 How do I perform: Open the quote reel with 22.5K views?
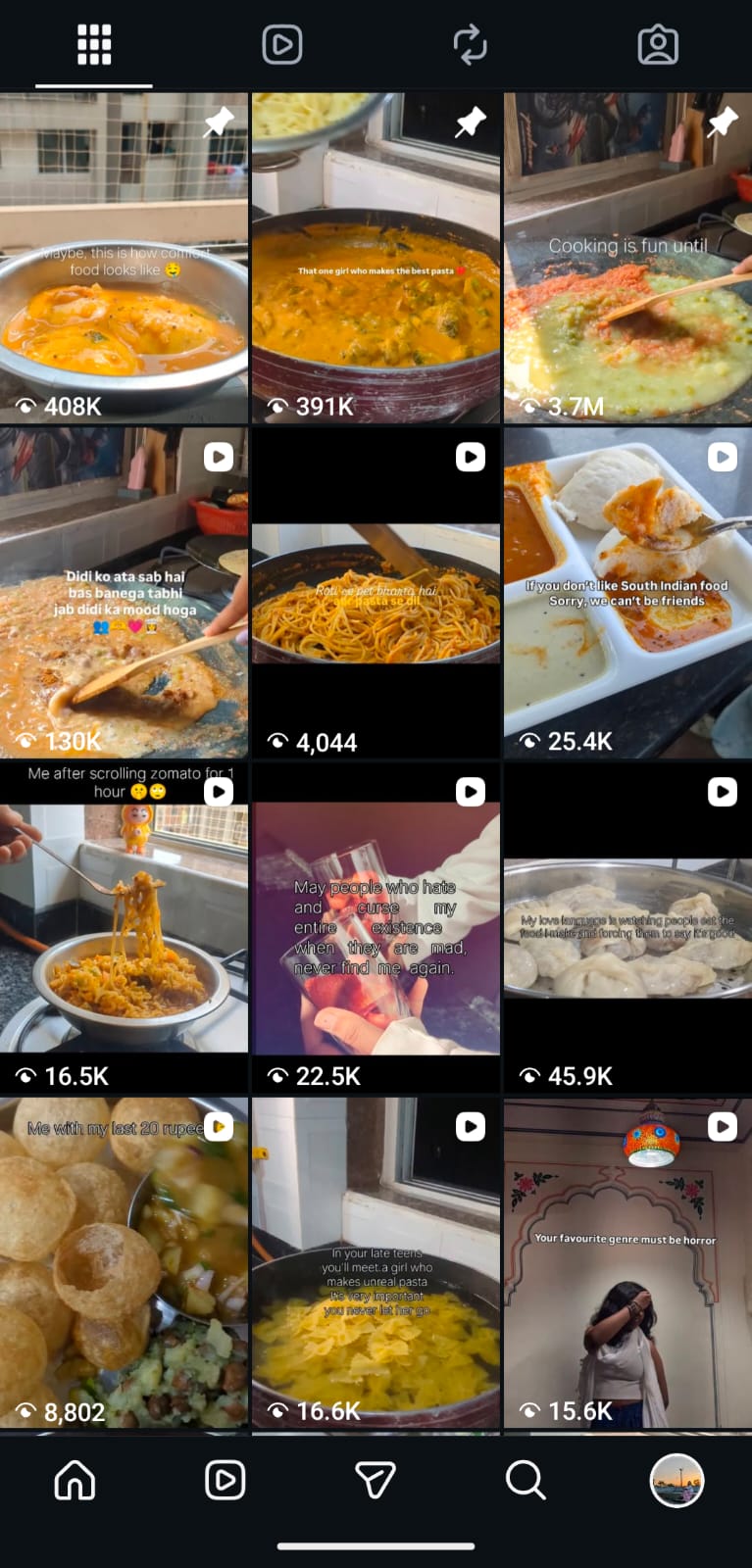pos(376,928)
